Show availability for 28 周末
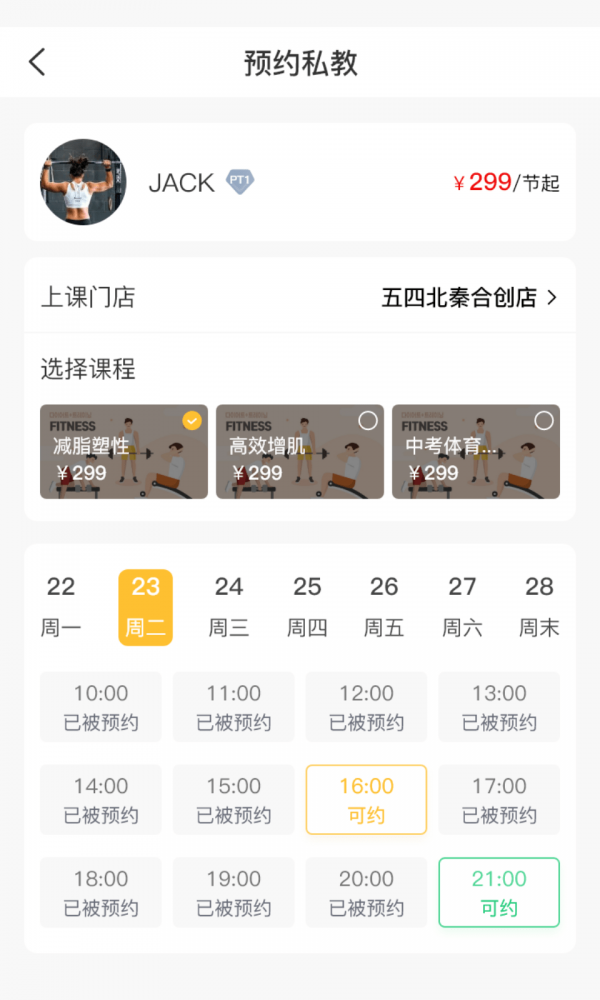 539,607
